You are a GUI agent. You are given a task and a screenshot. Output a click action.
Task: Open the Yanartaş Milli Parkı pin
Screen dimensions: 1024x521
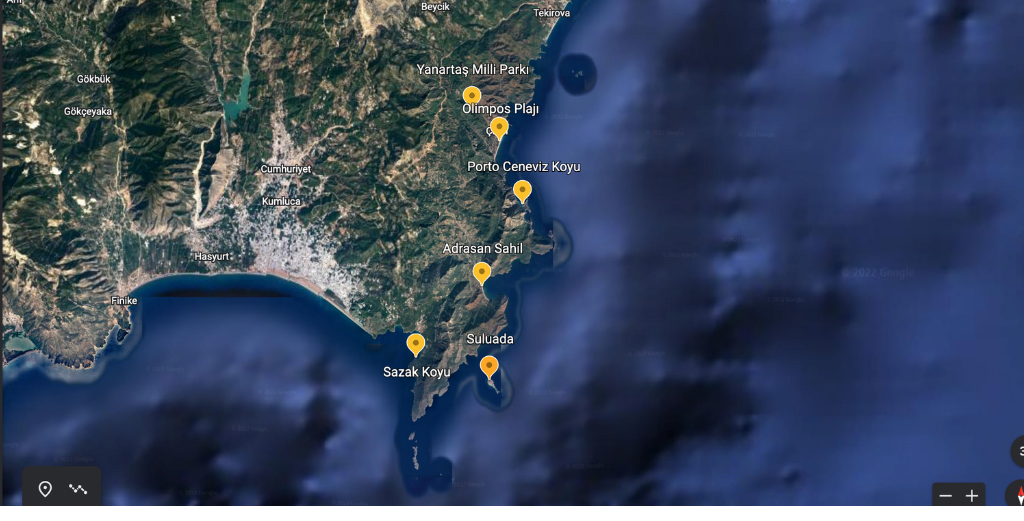pos(472,97)
